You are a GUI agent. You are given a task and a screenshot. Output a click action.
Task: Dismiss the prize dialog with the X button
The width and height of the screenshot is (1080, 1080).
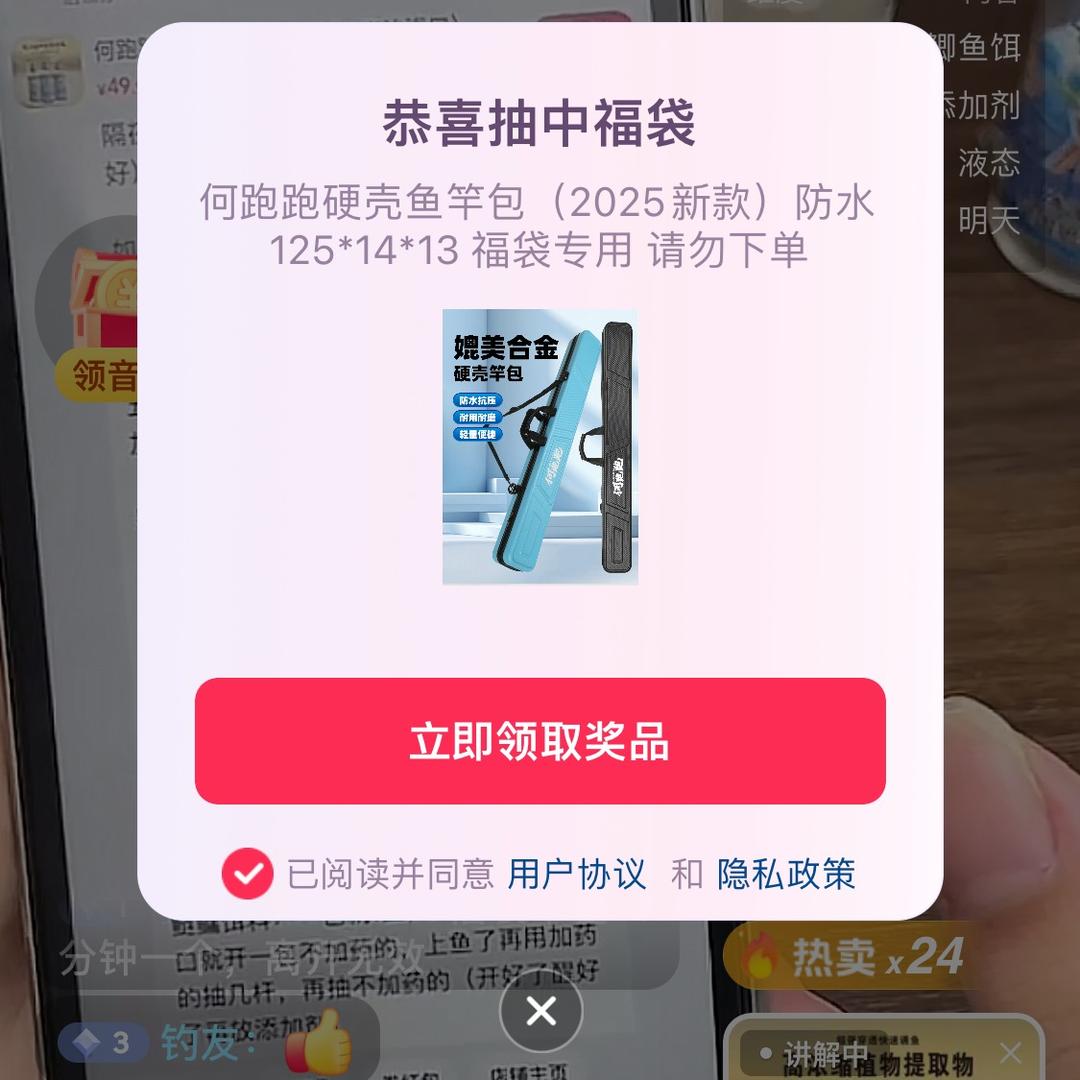click(541, 1011)
